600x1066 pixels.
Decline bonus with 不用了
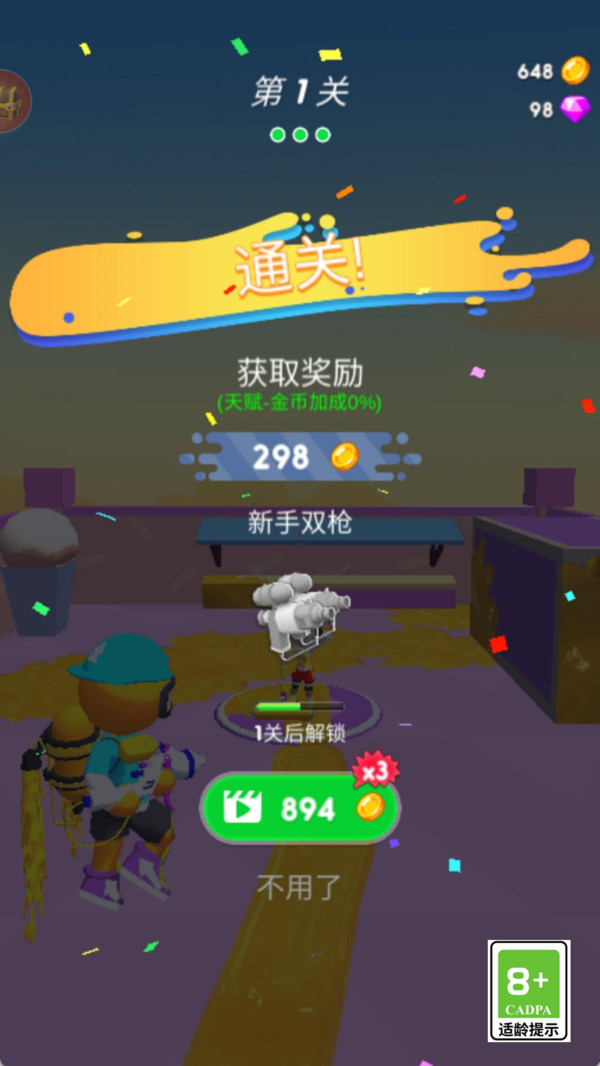point(299,886)
